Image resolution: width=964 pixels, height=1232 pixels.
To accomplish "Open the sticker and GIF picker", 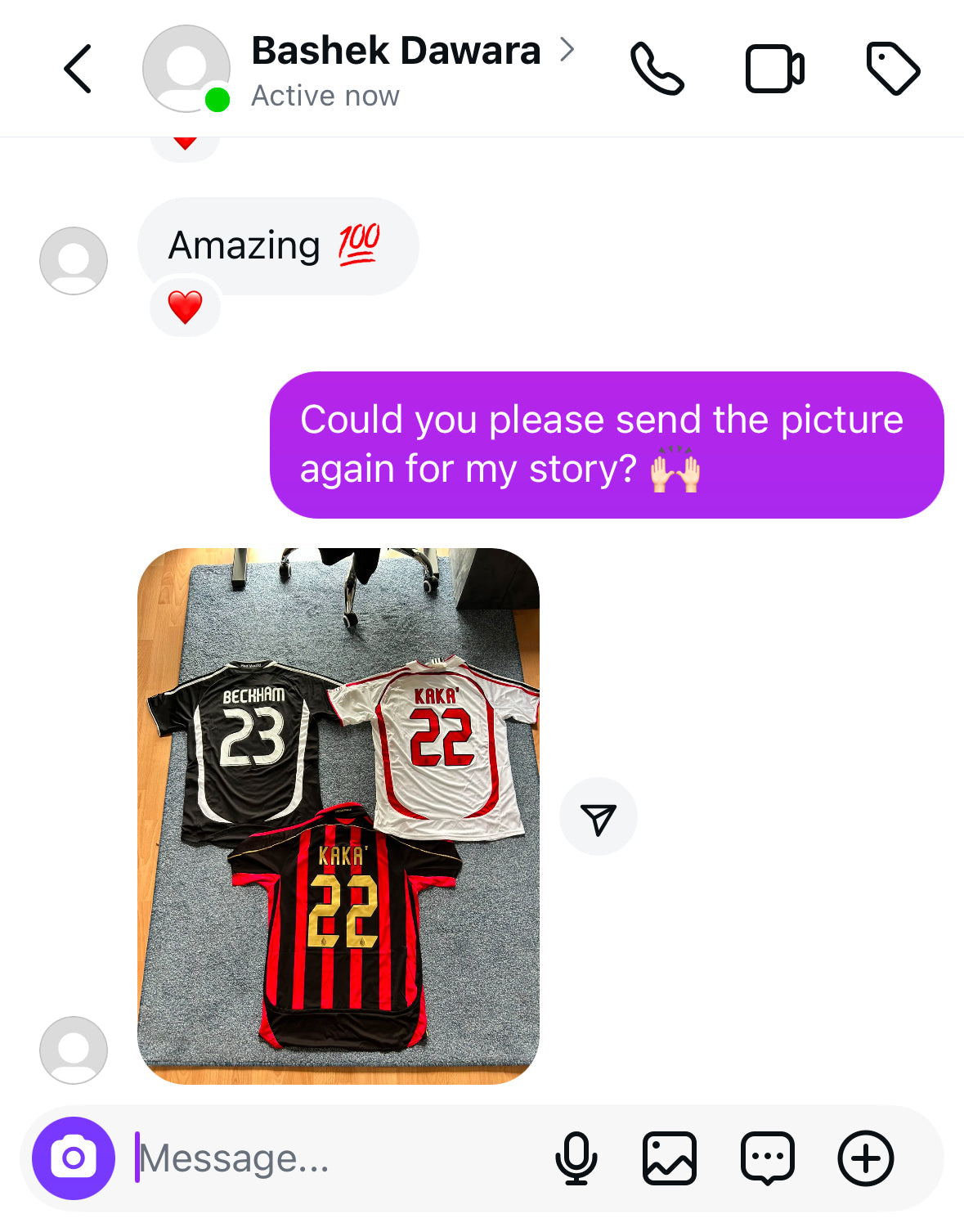I will 767,1158.
